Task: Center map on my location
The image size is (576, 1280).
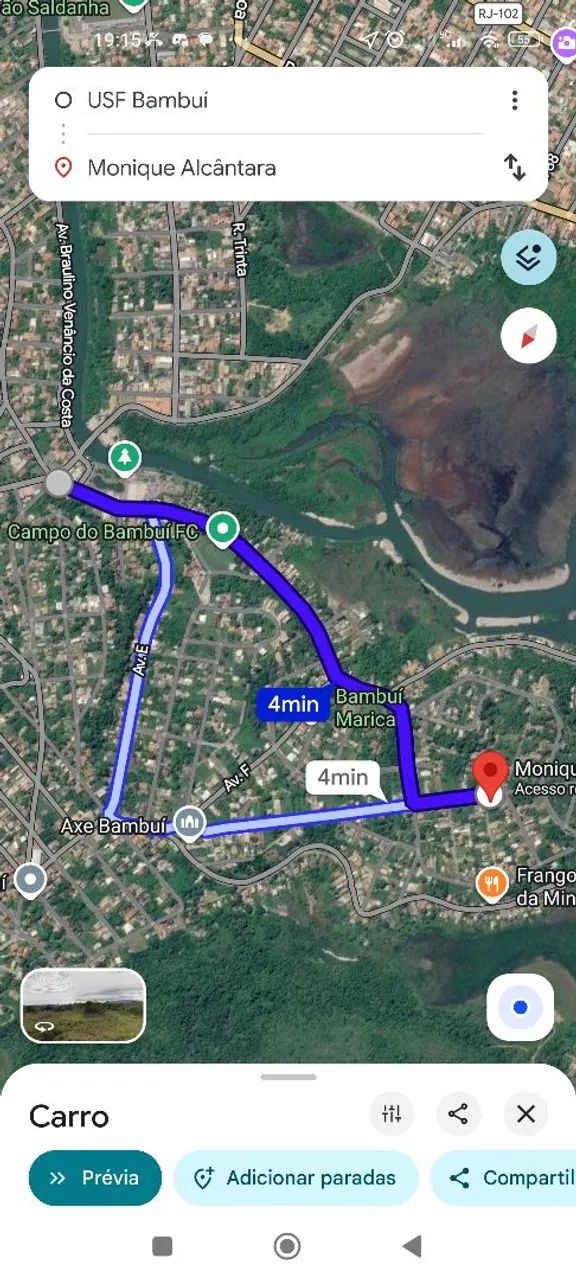Action: [x=520, y=1007]
